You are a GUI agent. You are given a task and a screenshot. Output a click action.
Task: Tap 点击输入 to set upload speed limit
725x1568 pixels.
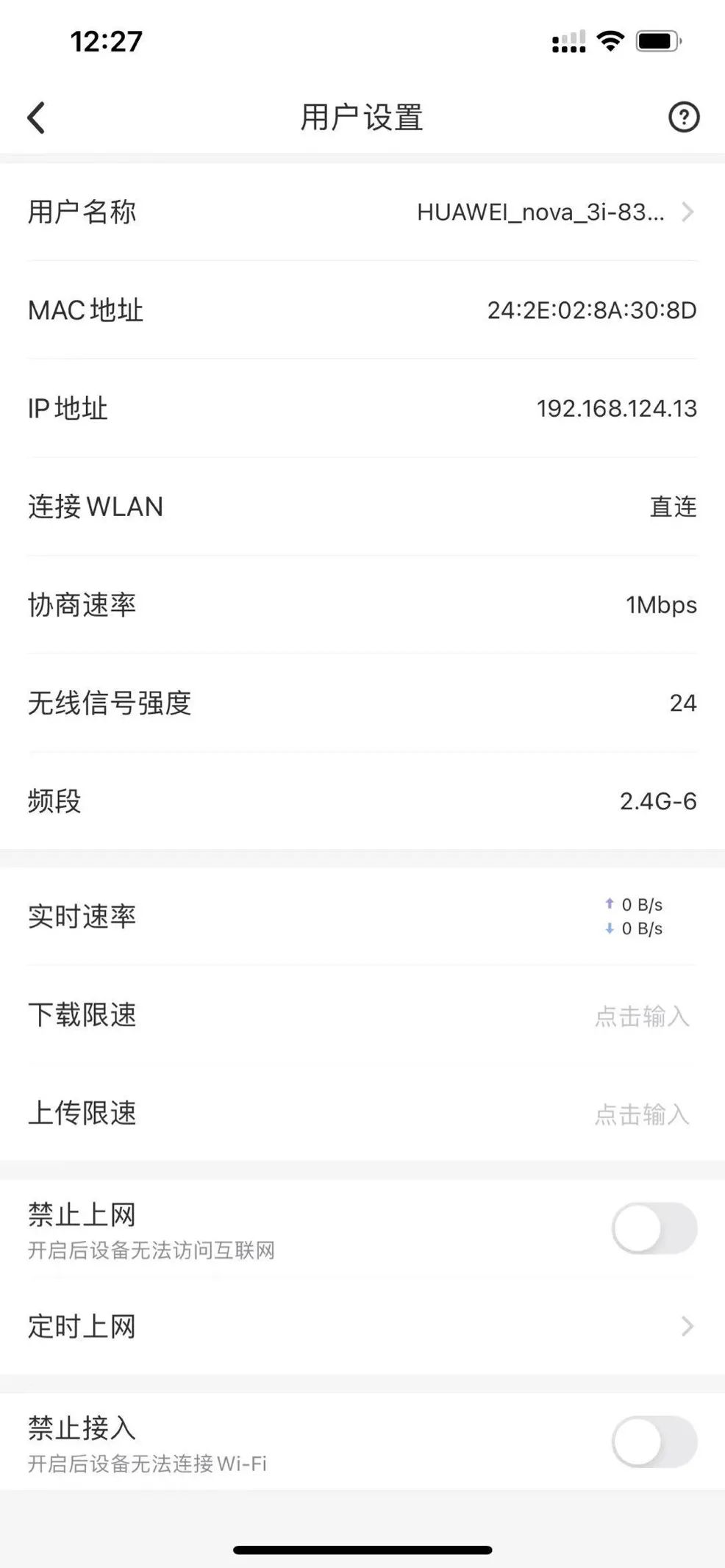pos(643,1114)
